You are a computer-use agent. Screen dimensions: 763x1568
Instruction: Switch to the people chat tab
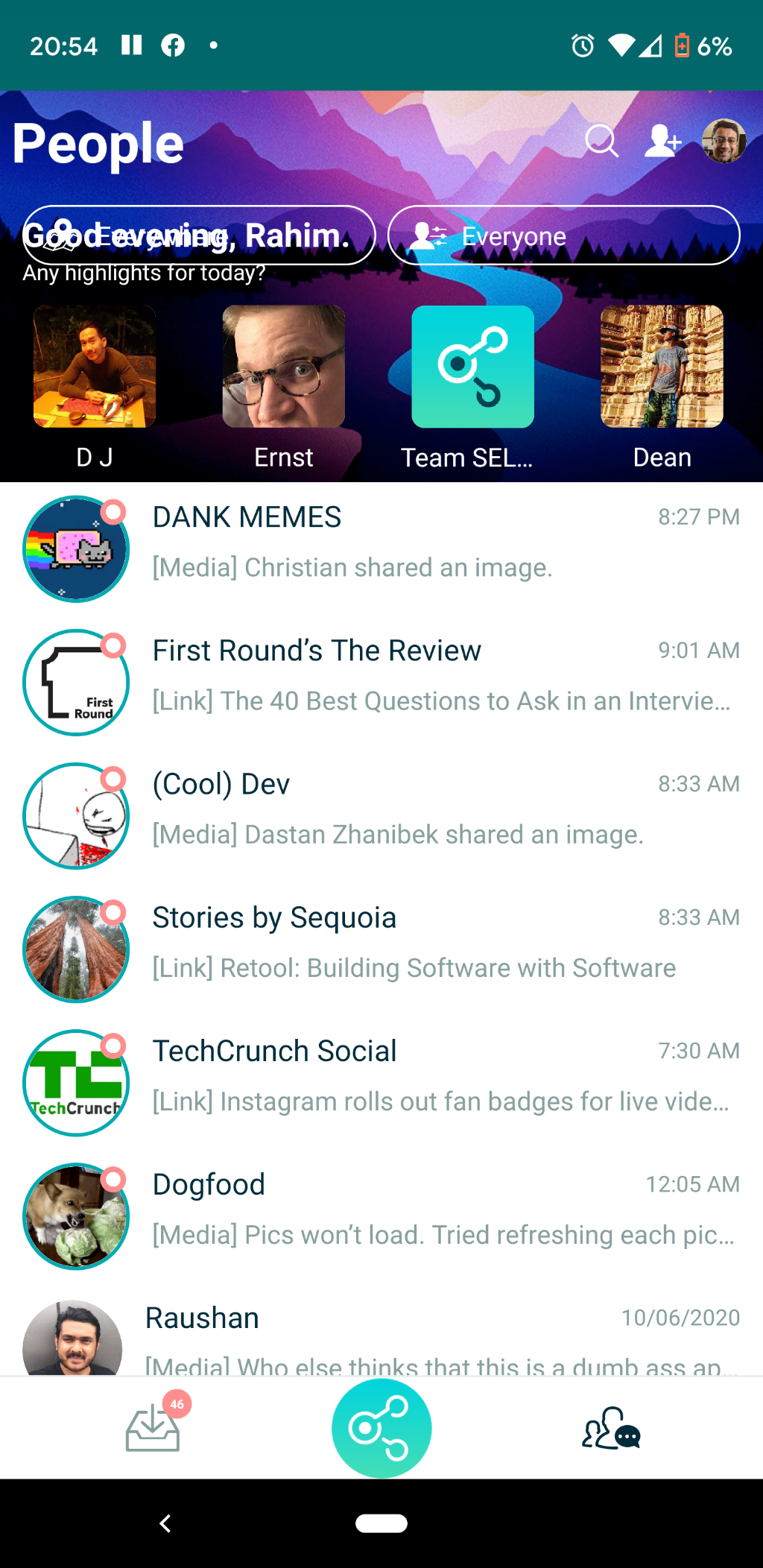[611, 1427]
